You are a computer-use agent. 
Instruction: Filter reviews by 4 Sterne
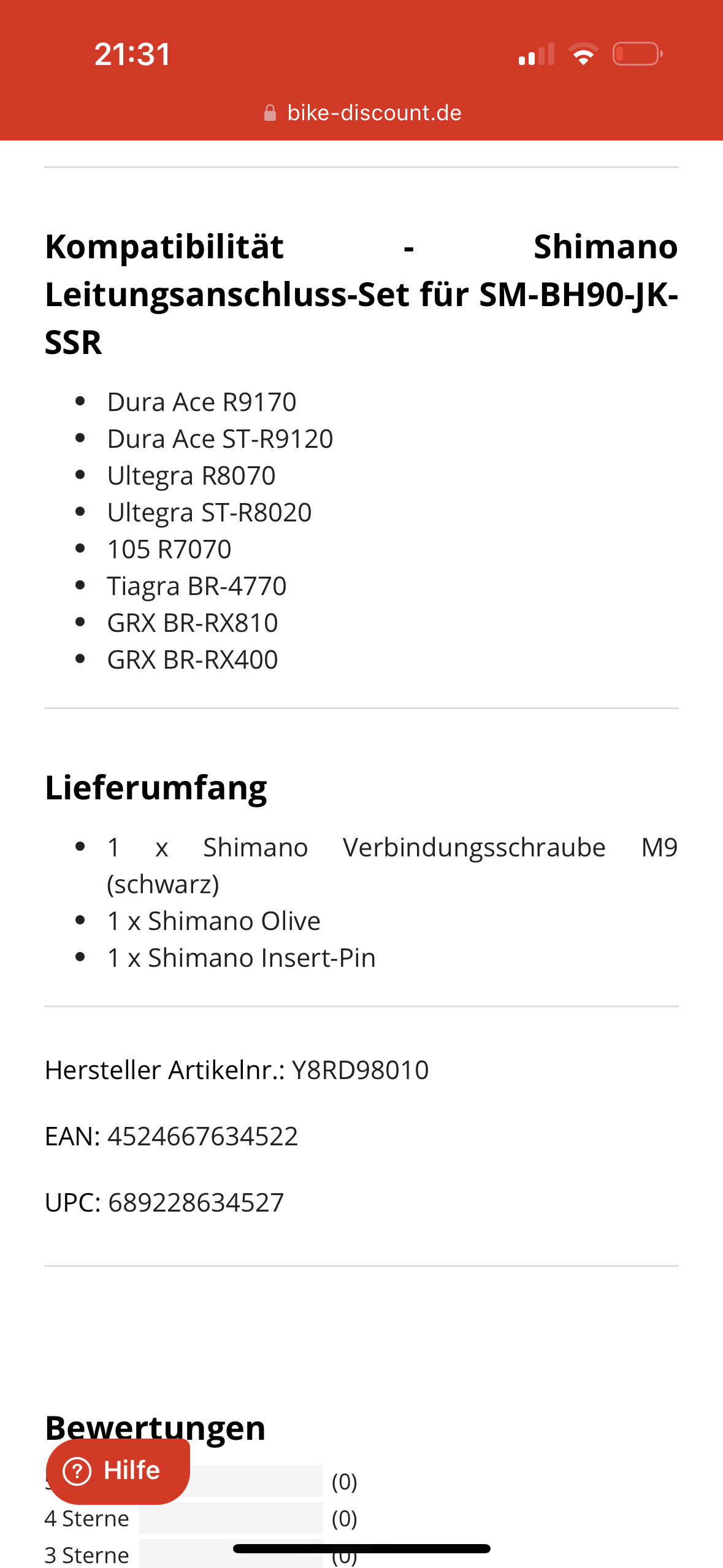click(87, 1518)
